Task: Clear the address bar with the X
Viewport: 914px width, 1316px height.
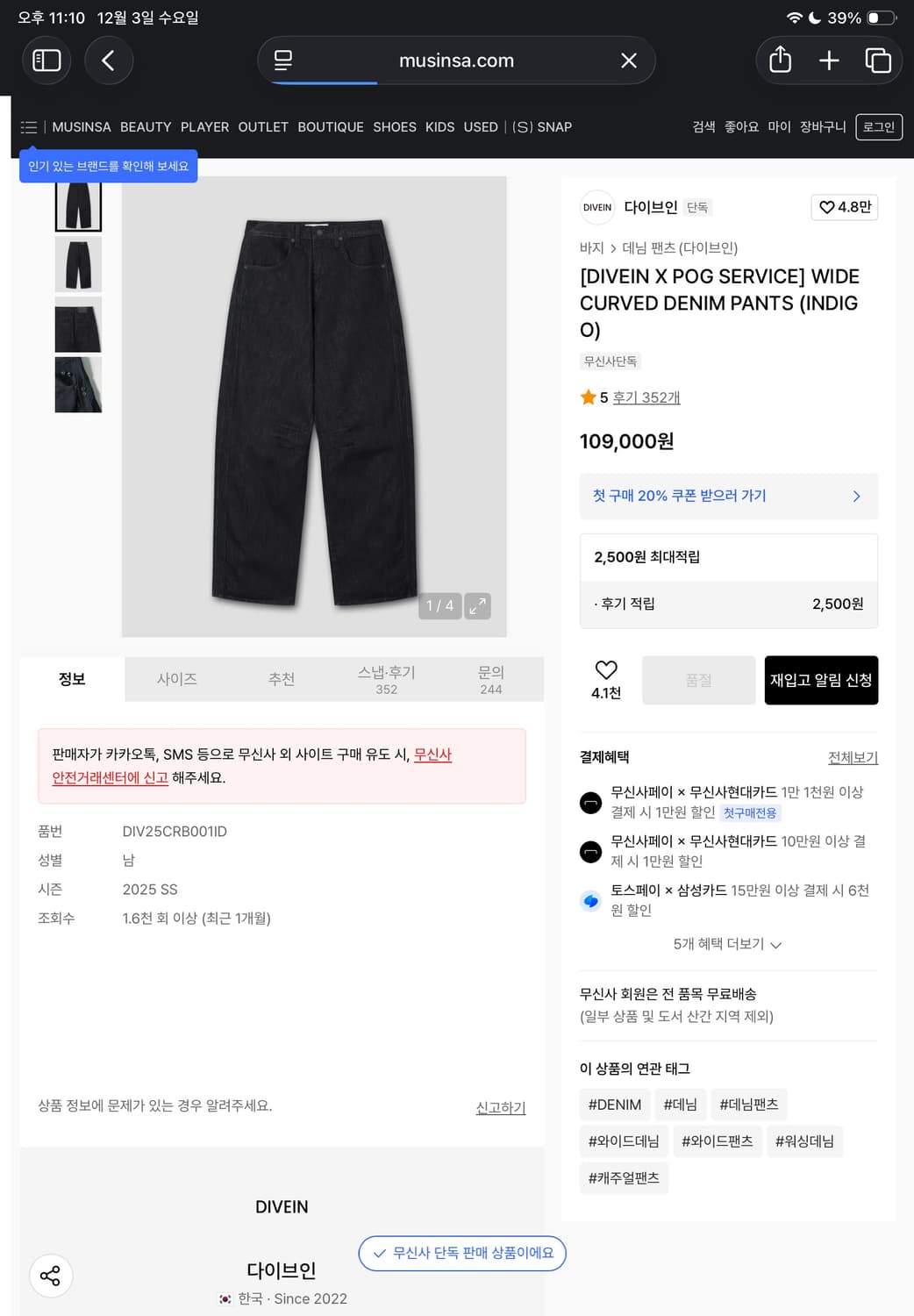Action: [628, 61]
